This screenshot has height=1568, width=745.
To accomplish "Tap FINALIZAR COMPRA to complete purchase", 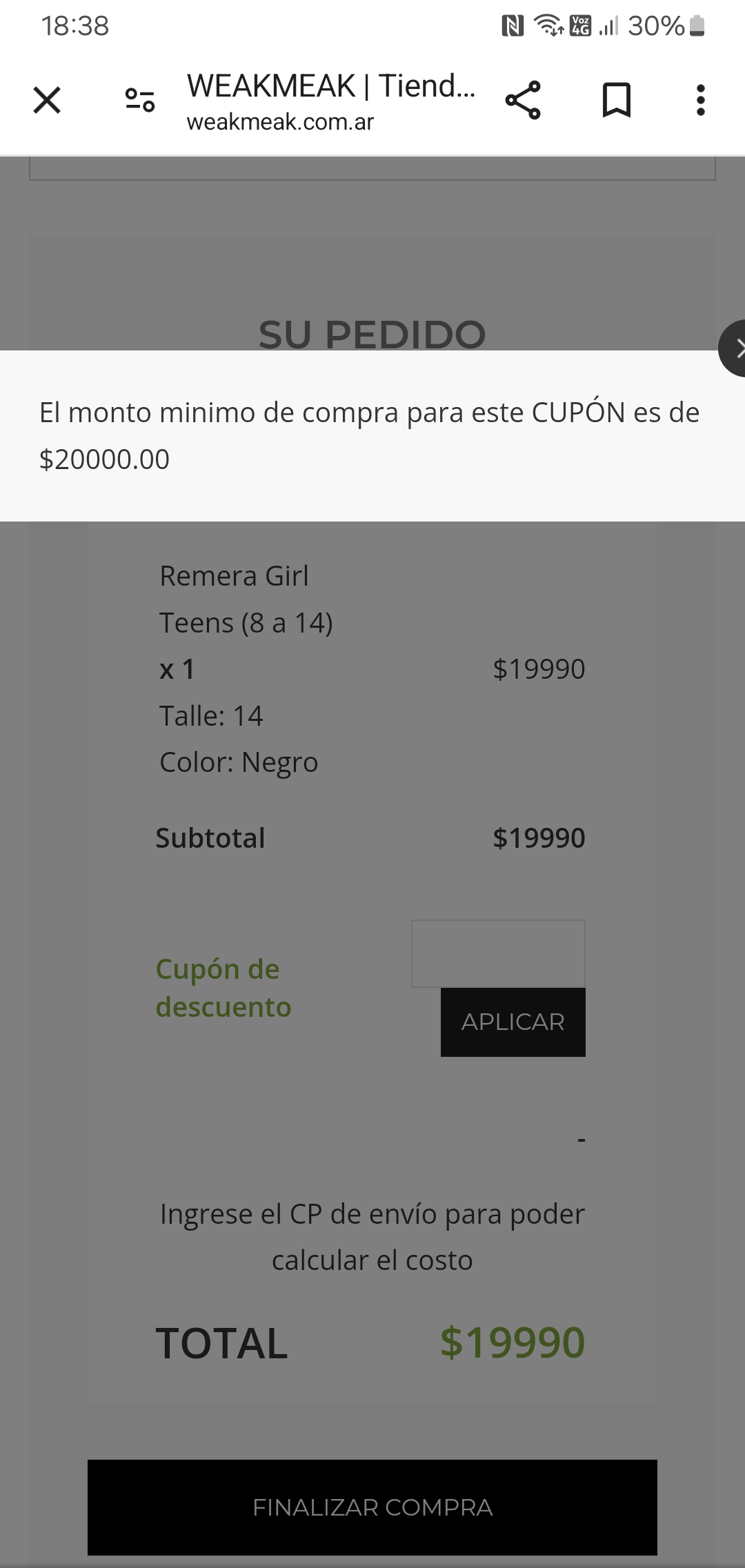I will point(372,1507).
